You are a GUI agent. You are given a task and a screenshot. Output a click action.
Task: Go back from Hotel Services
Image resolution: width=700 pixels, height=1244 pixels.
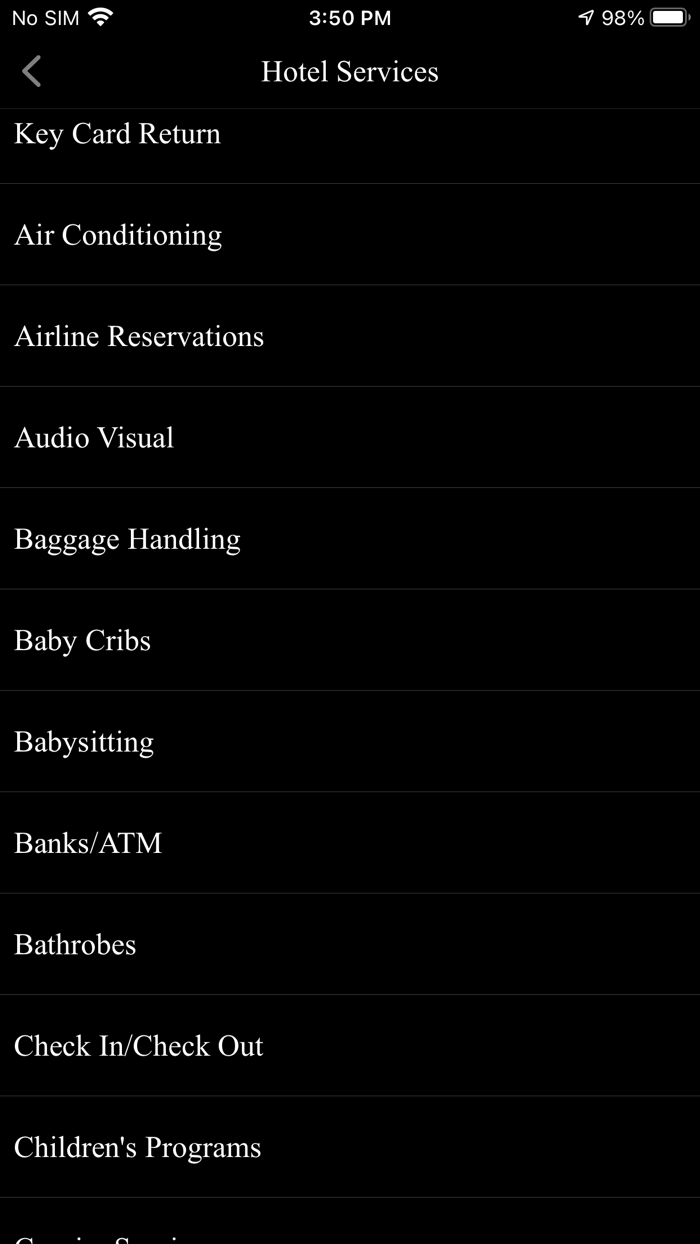point(32,72)
